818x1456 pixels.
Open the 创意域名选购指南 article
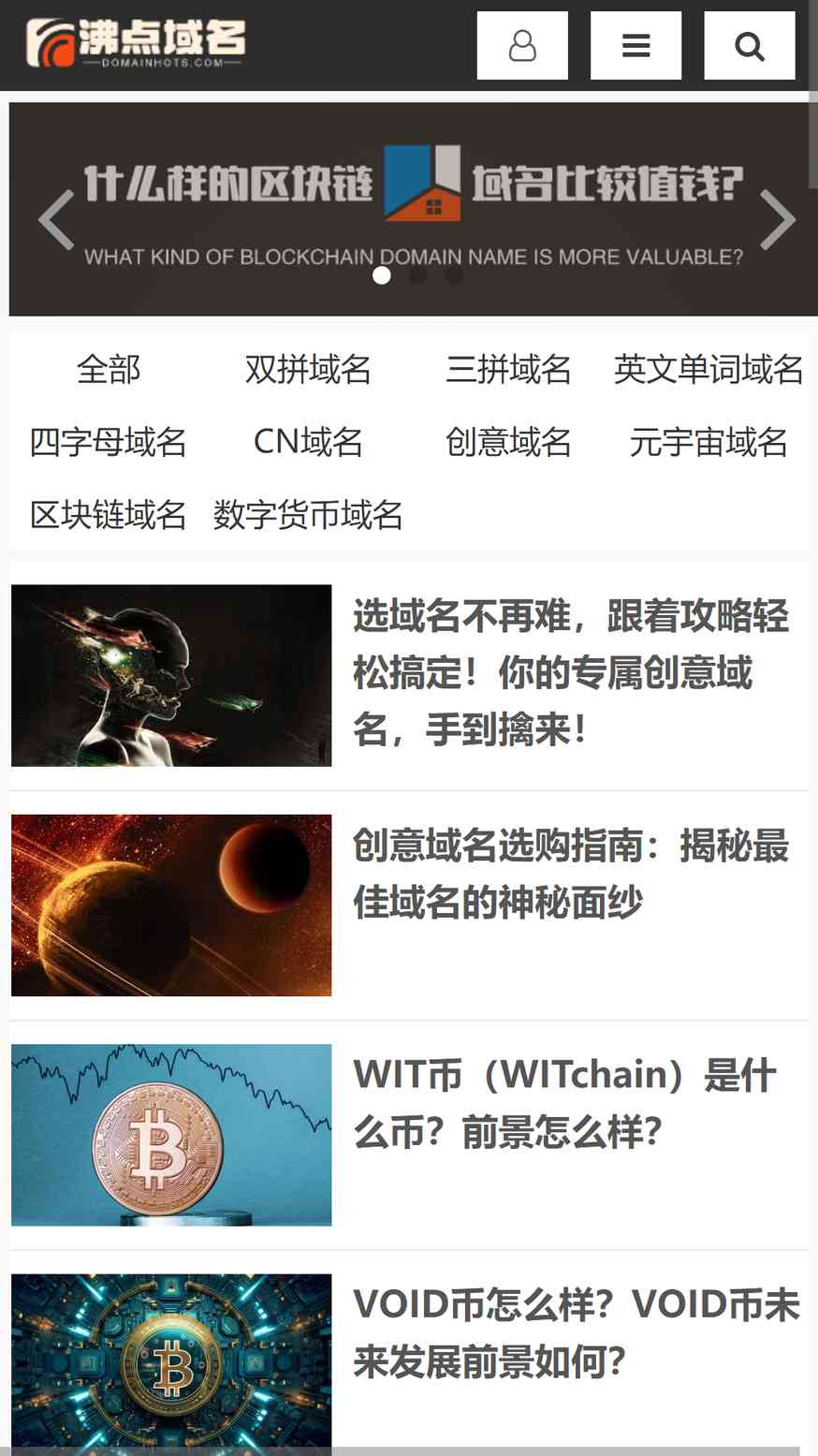pos(571,874)
